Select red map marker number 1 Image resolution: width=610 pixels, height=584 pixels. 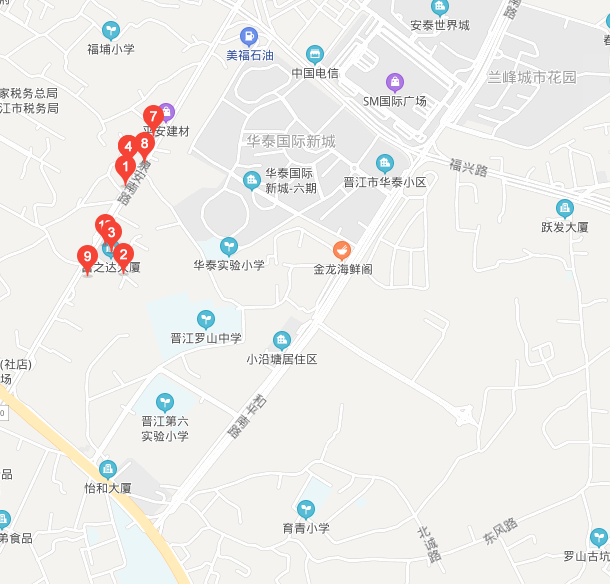point(126,167)
